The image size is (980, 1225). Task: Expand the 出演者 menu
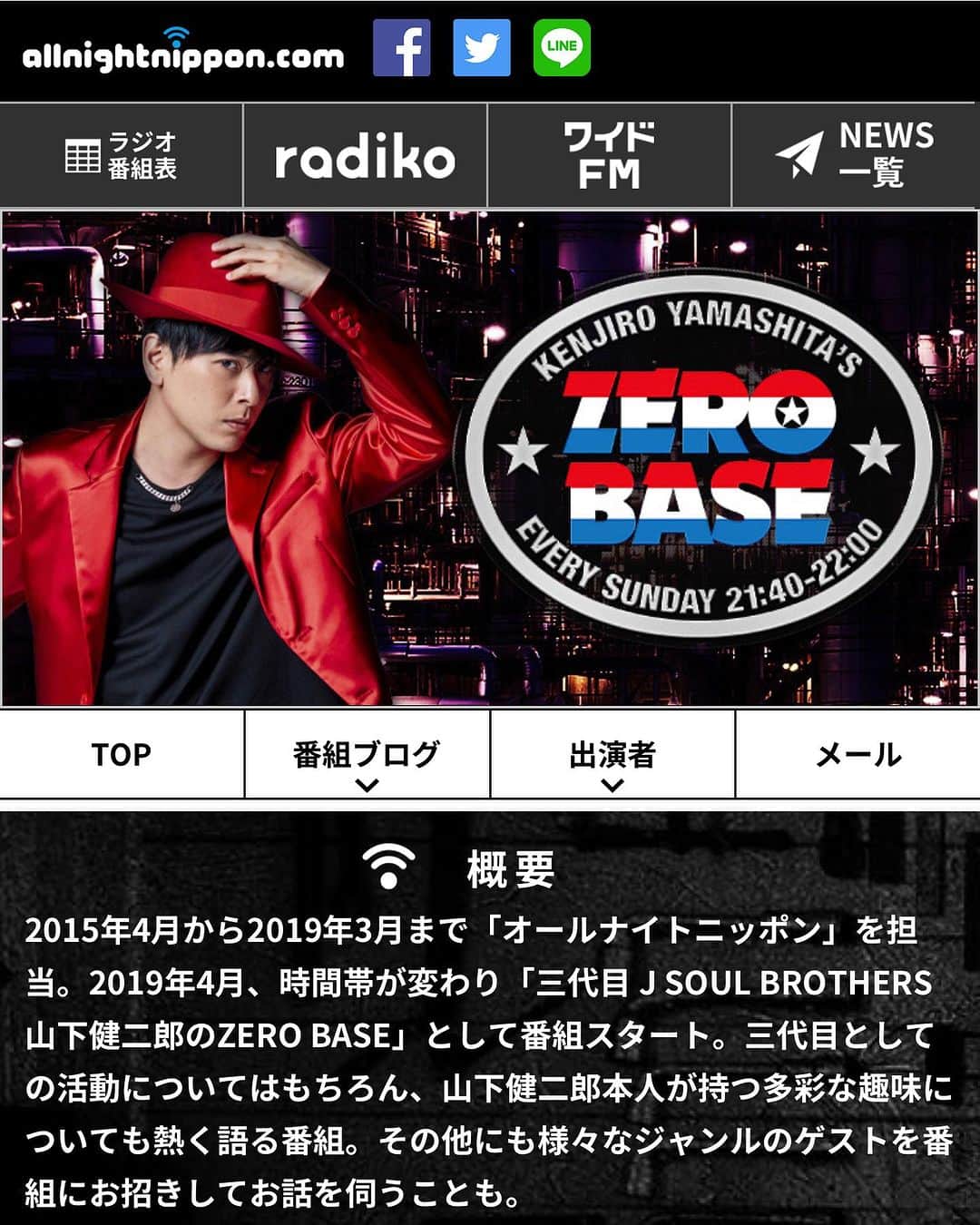coord(612,761)
